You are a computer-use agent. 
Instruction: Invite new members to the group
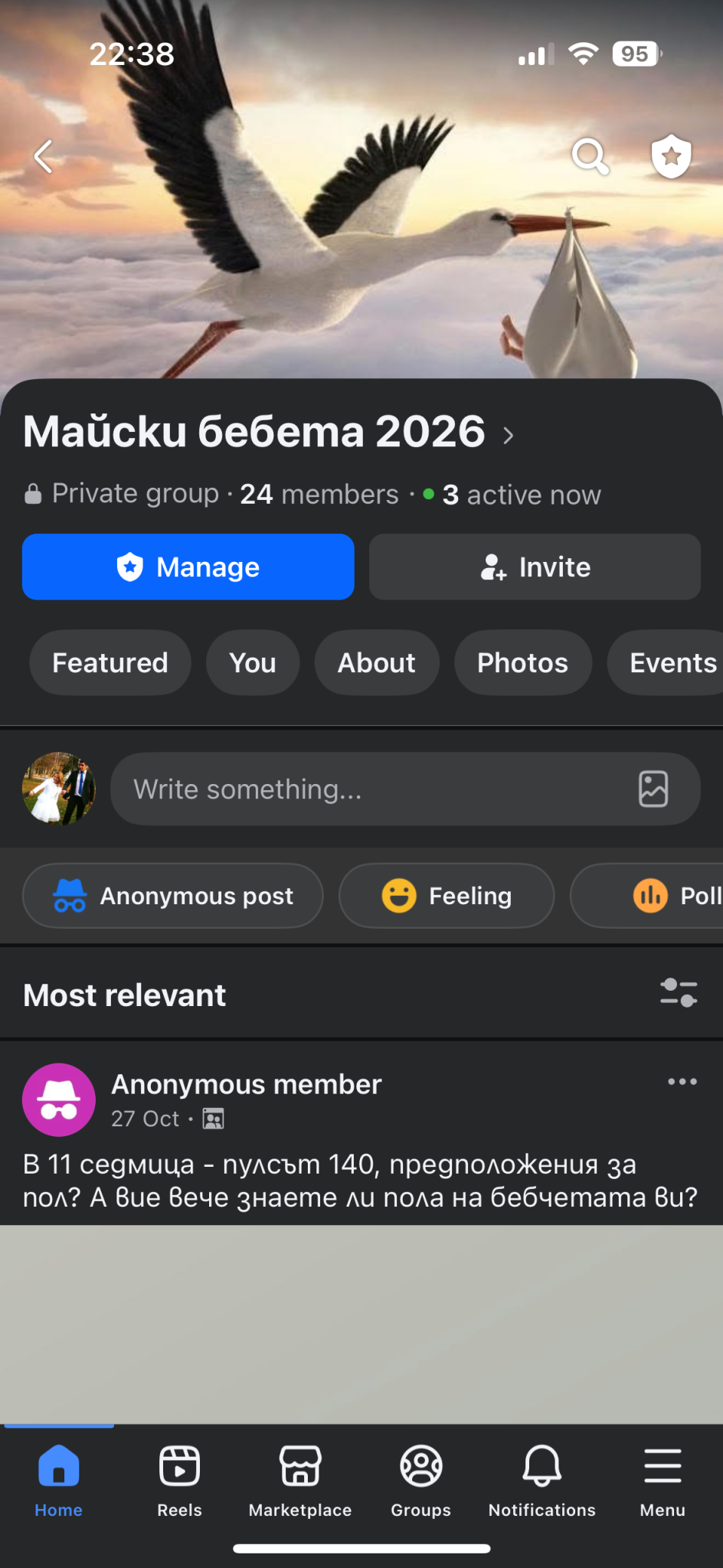click(x=535, y=567)
